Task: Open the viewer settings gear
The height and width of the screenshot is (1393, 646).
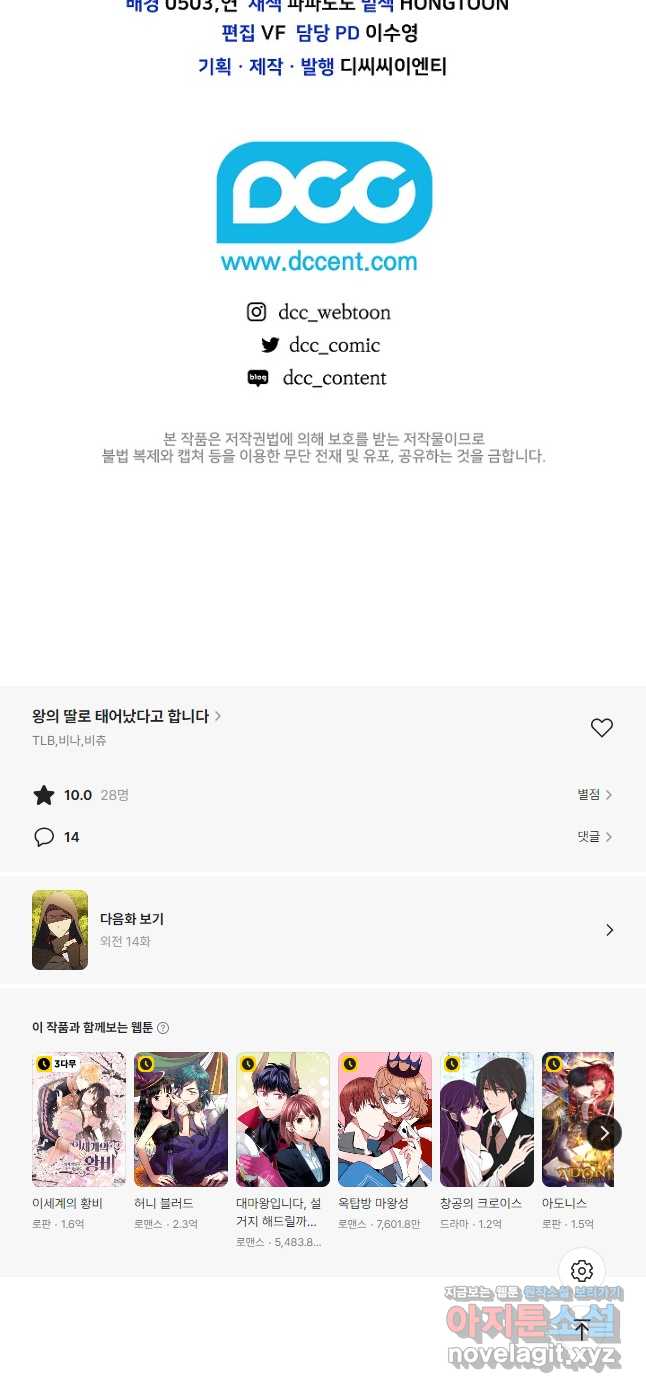Action: 582,1271
